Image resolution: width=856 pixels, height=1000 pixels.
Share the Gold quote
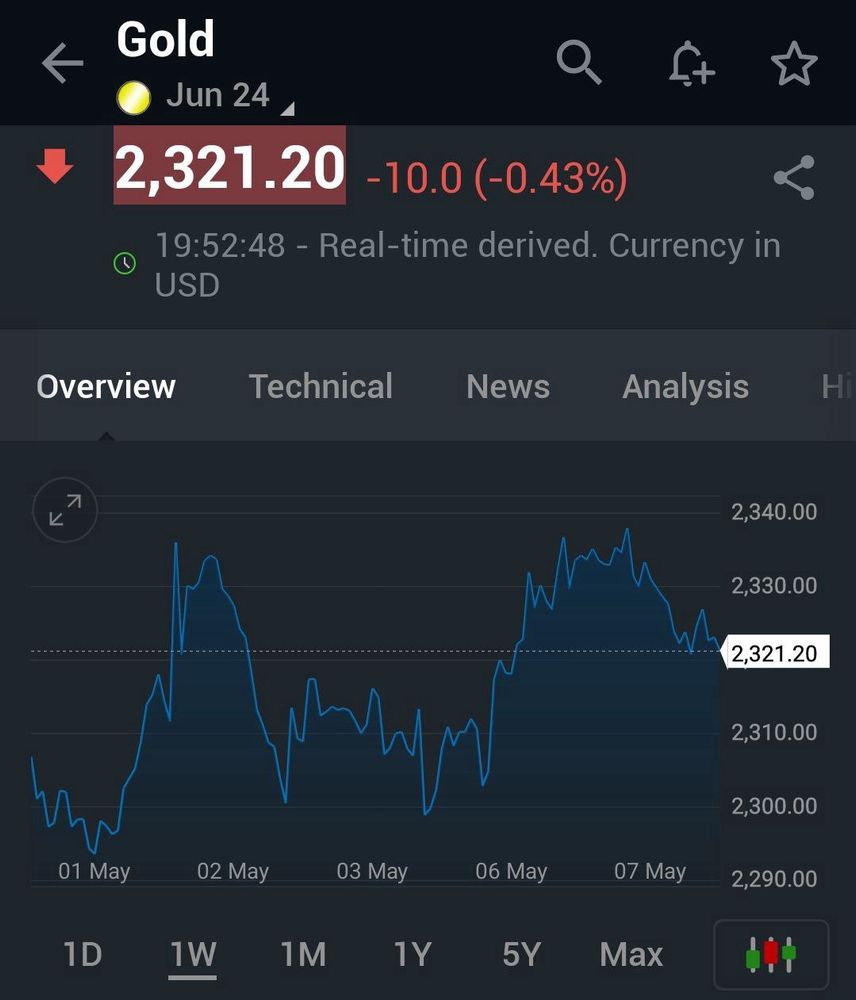[x=794, y=178]
